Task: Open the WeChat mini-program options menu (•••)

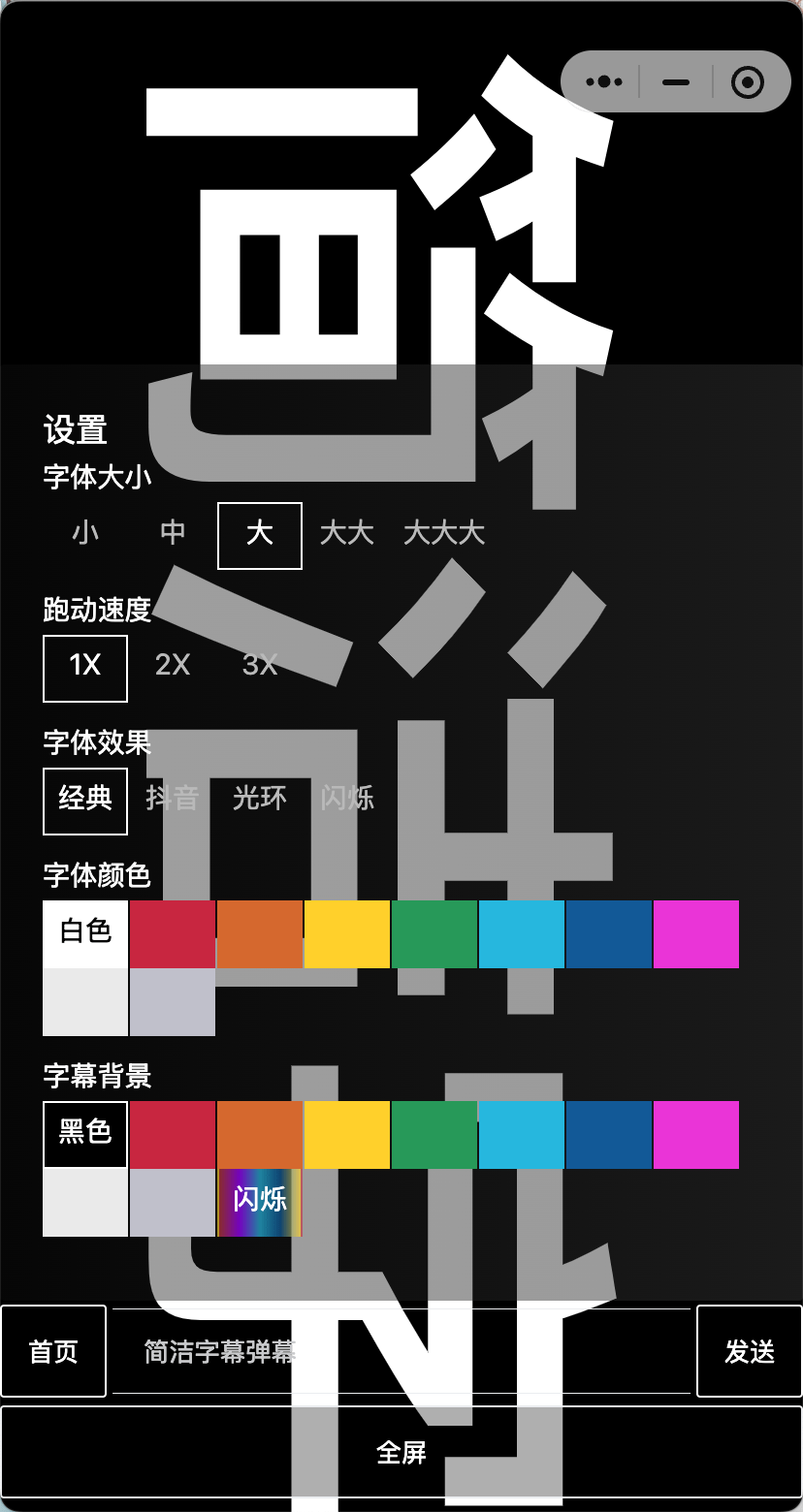Action: tap(603, 82)
